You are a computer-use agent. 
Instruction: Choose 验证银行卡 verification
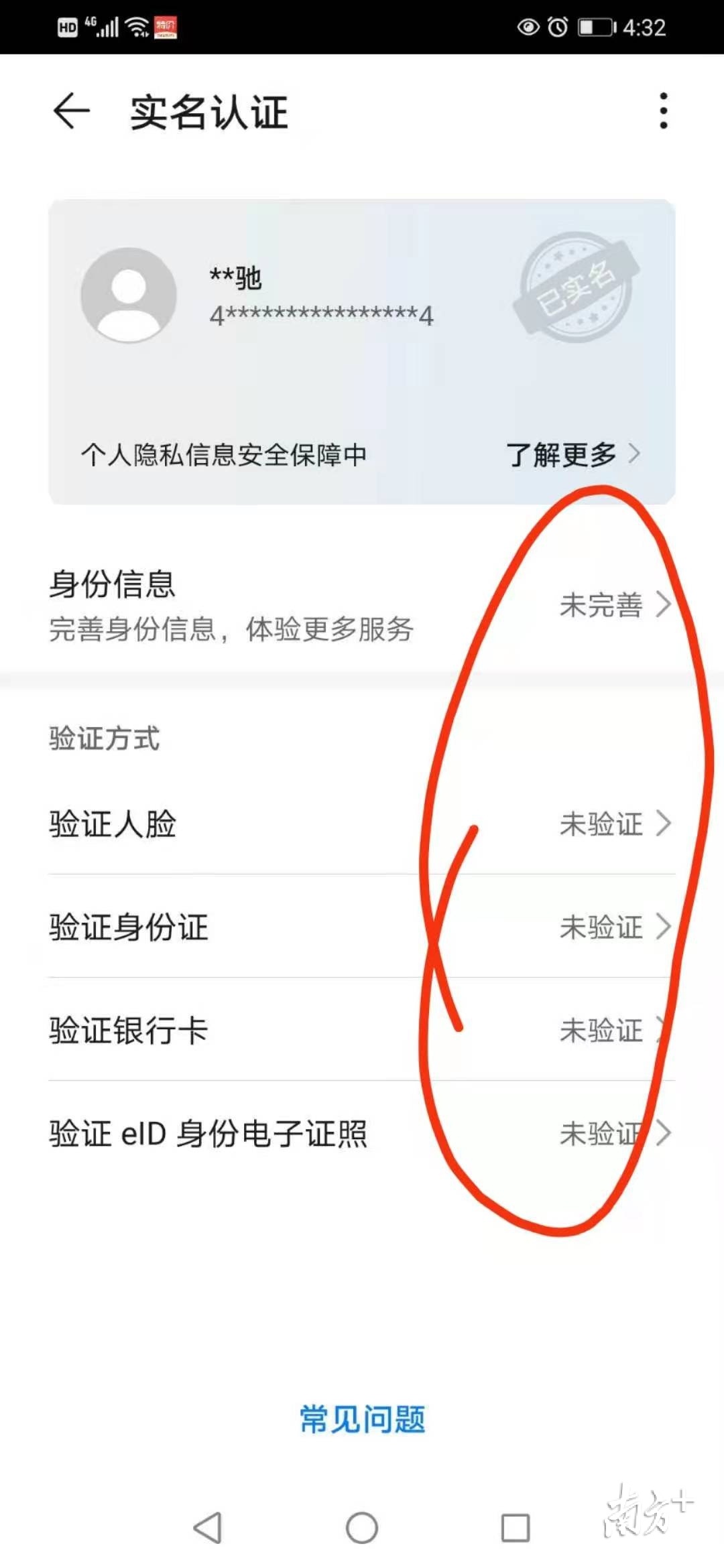pyautogui.click(x=362, y=1030)
